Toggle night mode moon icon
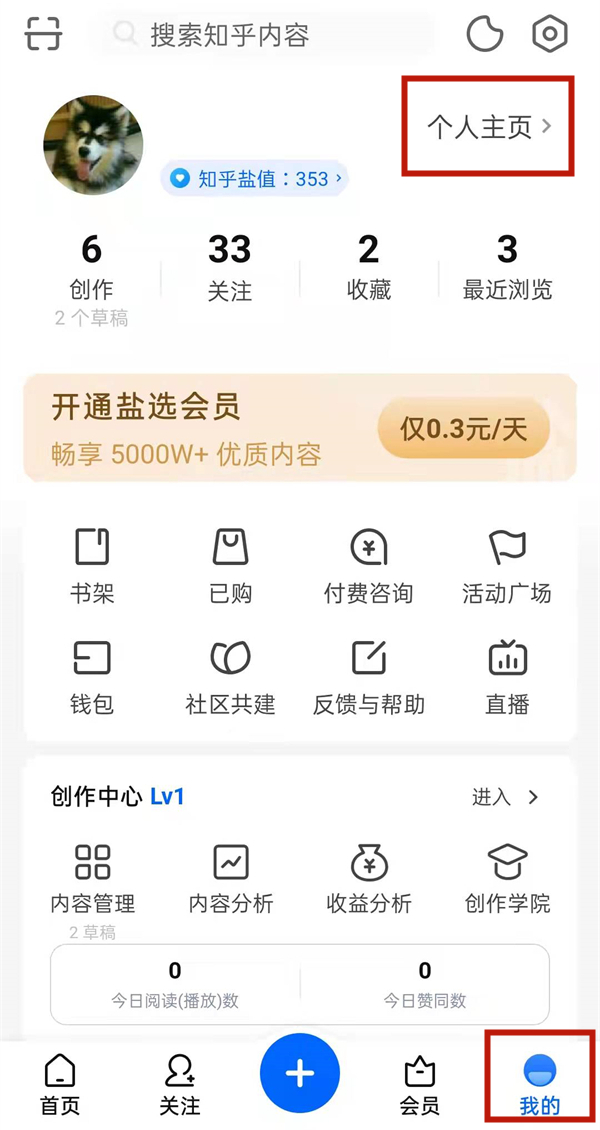The width and height of the screenshot is (600, 1130). coord(485,35)
